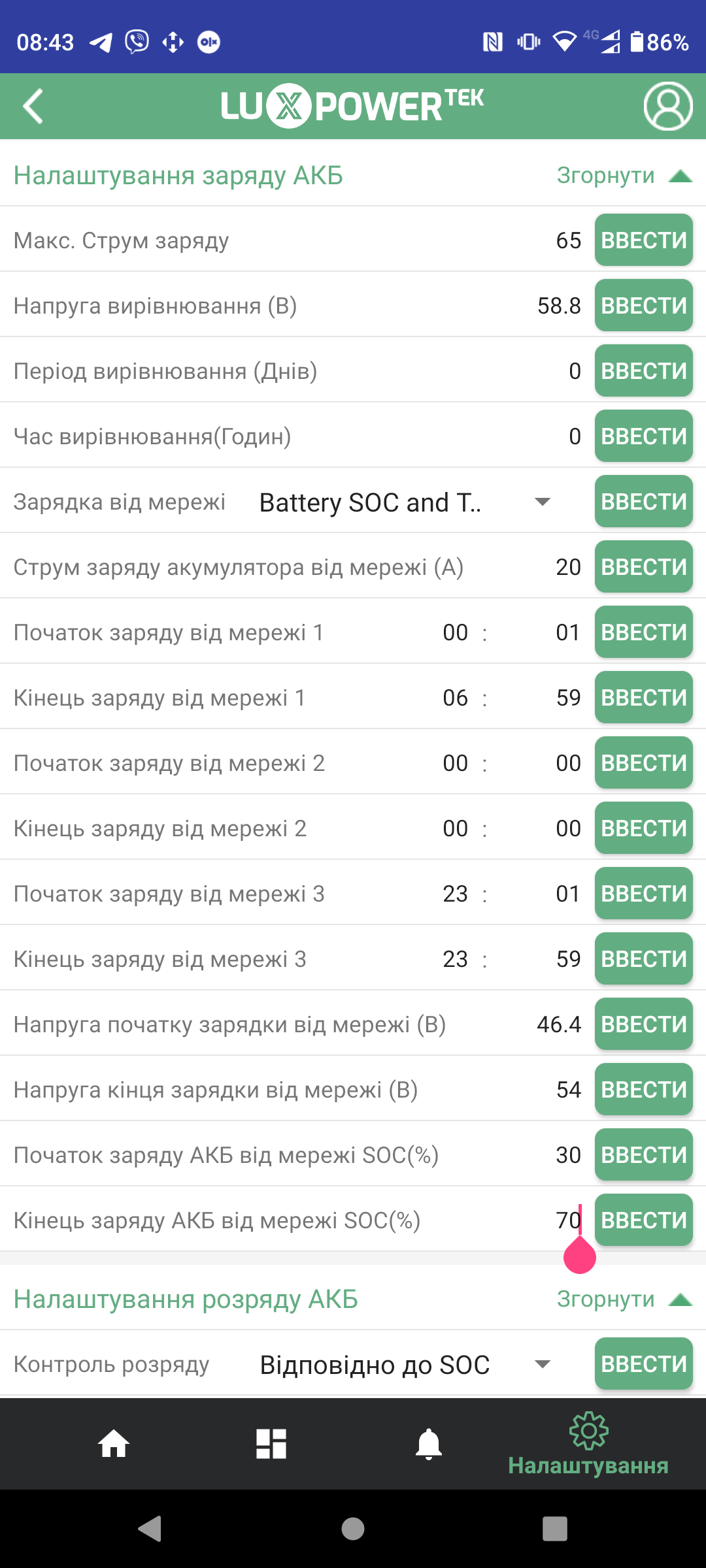Tap the system back button
Image resolution: width=706 pixels, height=1568 pixels.
tap(150, 1529)
